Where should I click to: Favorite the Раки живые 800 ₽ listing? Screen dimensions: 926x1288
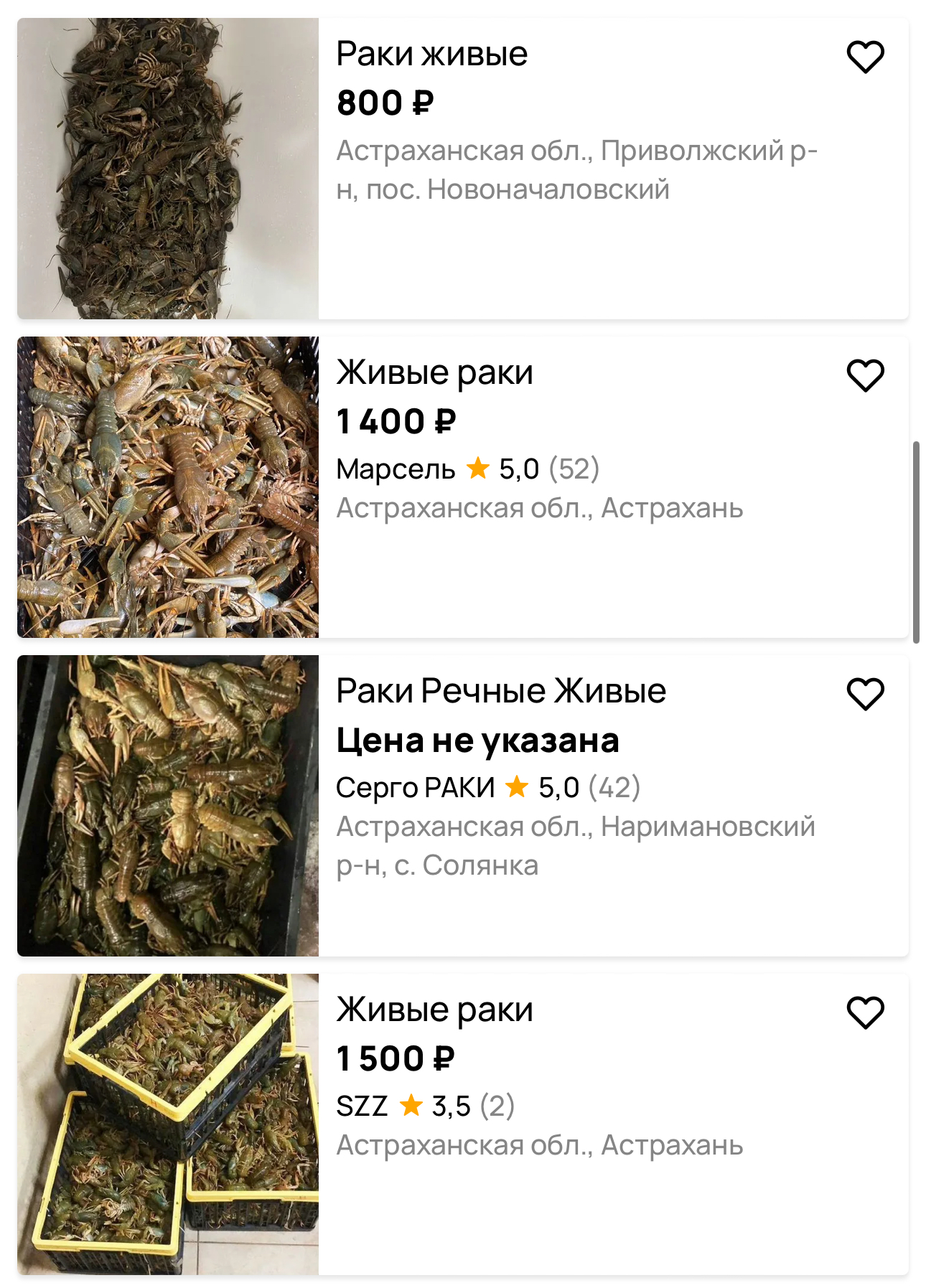(x=865, y=57)
